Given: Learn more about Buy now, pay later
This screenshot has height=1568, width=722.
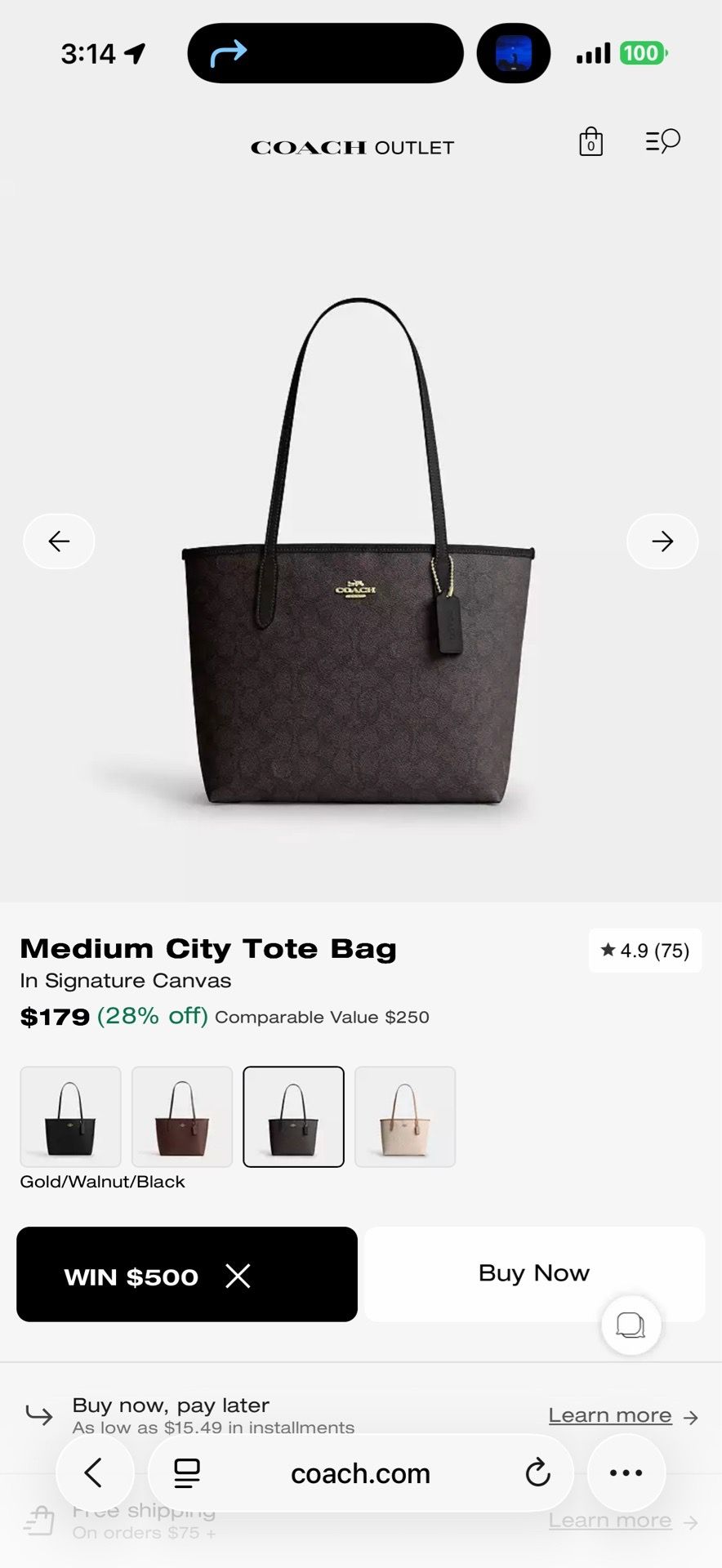Looking at the screenshot, I should coord(610,1415).
